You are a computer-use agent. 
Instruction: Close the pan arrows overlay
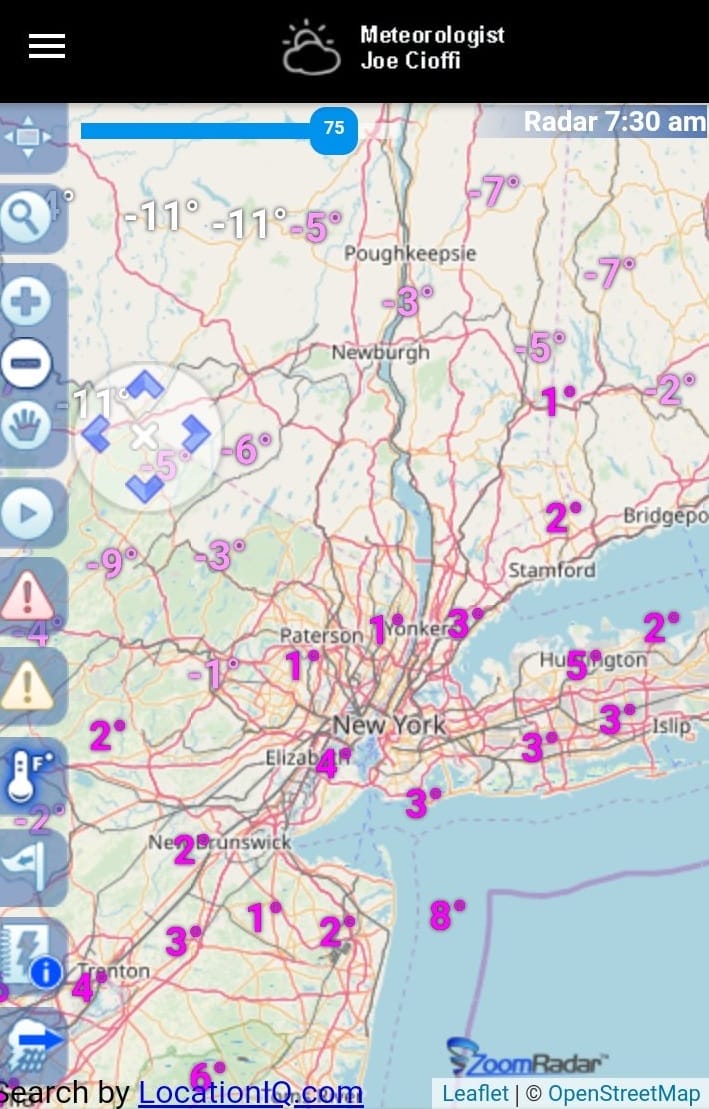(145, 435)
